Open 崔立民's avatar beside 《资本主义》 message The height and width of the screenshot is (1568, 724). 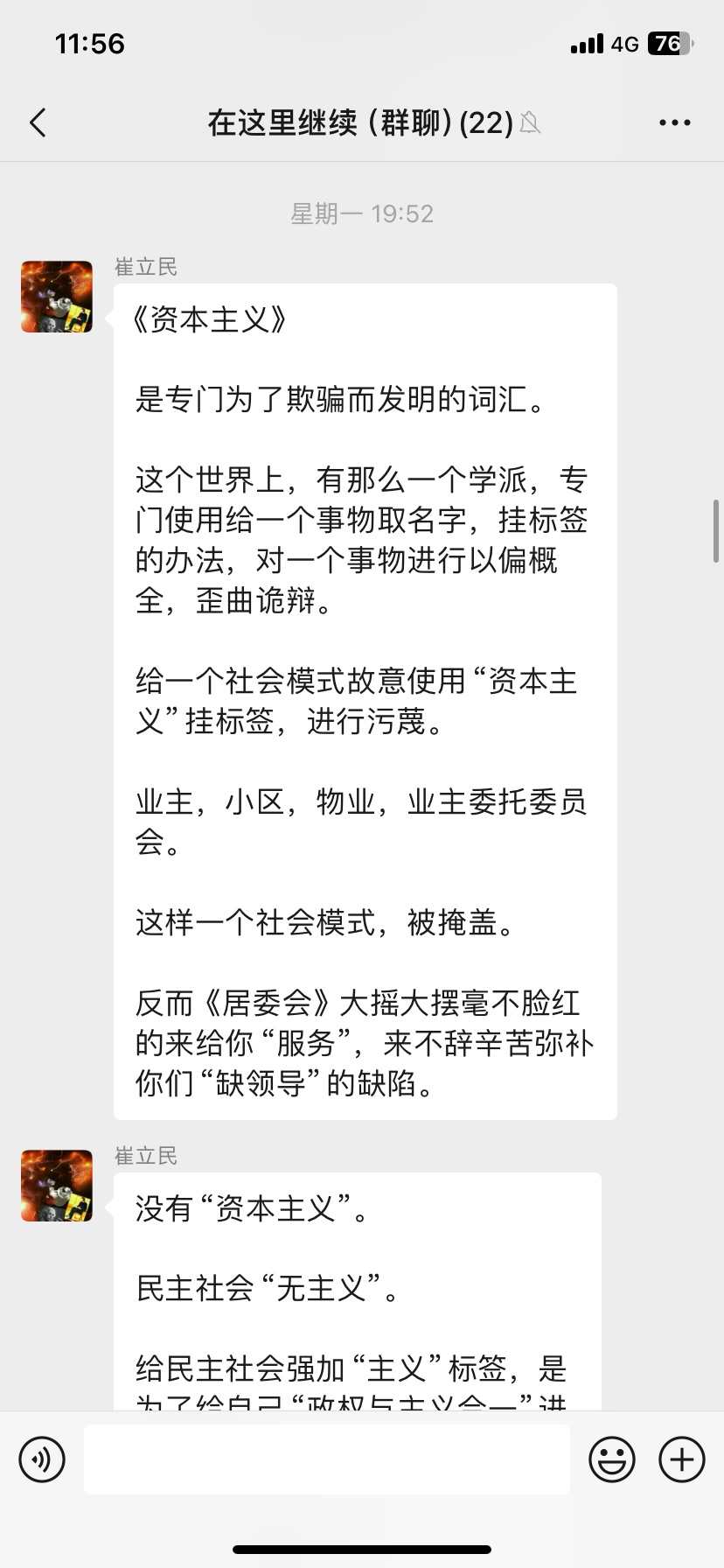click(57, 297)
